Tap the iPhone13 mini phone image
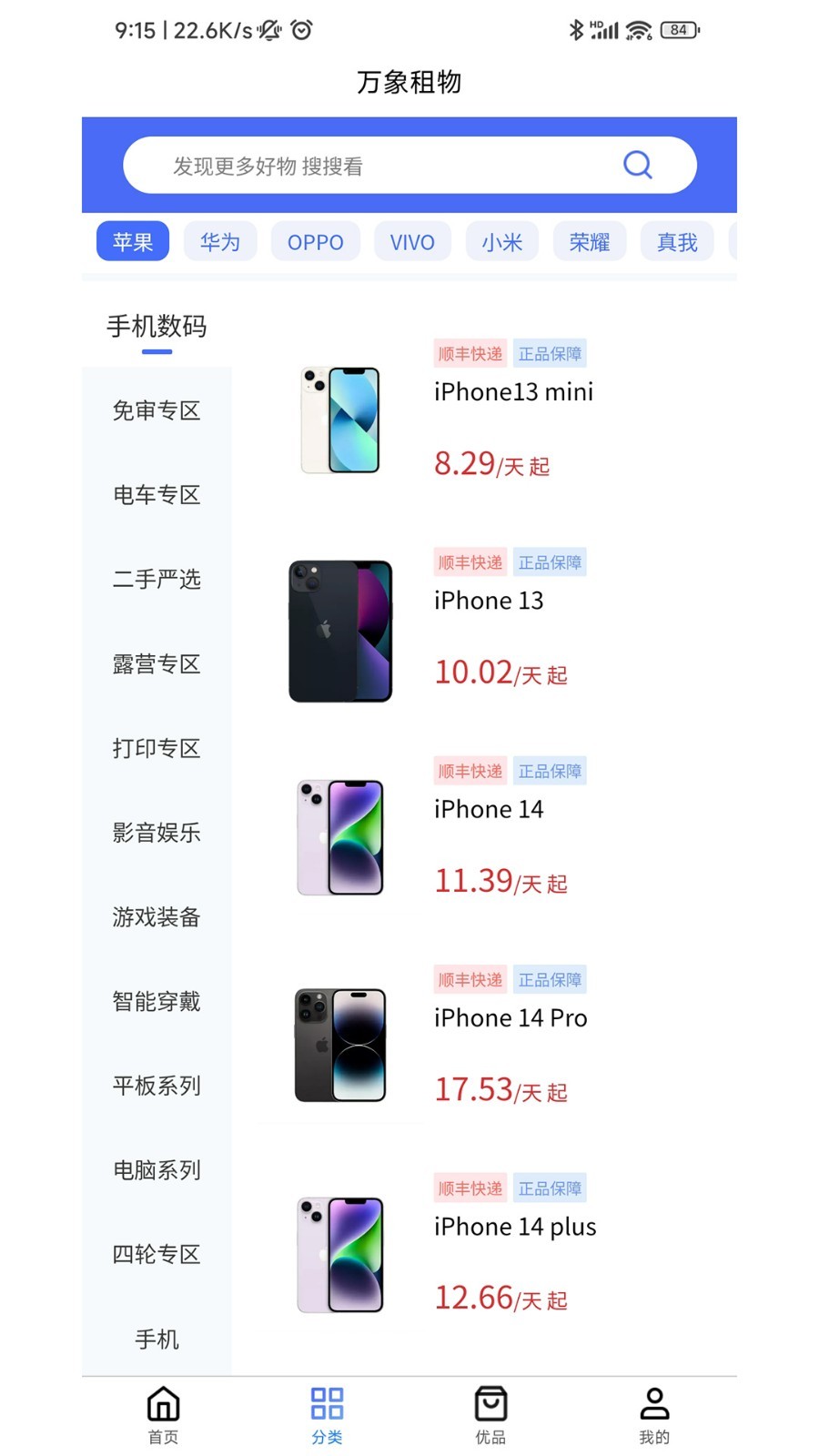The width and height of the screenshot is (819, 1456). pyautogui.click(x=339, y=419)
